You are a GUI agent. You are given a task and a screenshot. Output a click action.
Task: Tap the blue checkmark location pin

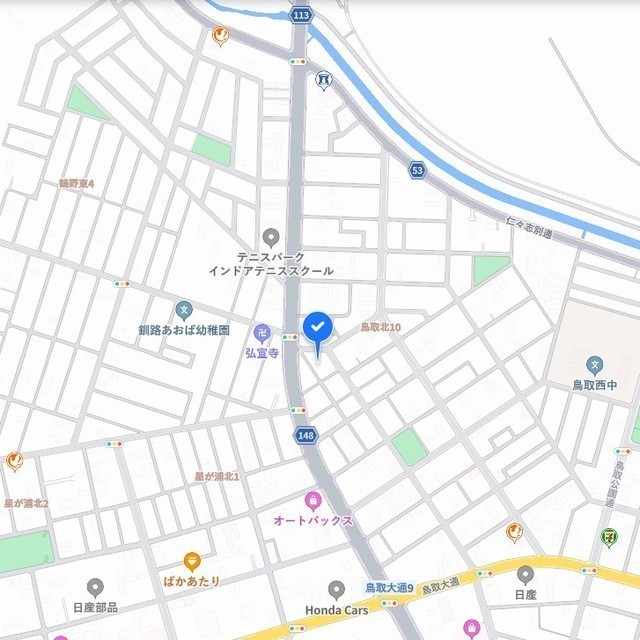317,328
